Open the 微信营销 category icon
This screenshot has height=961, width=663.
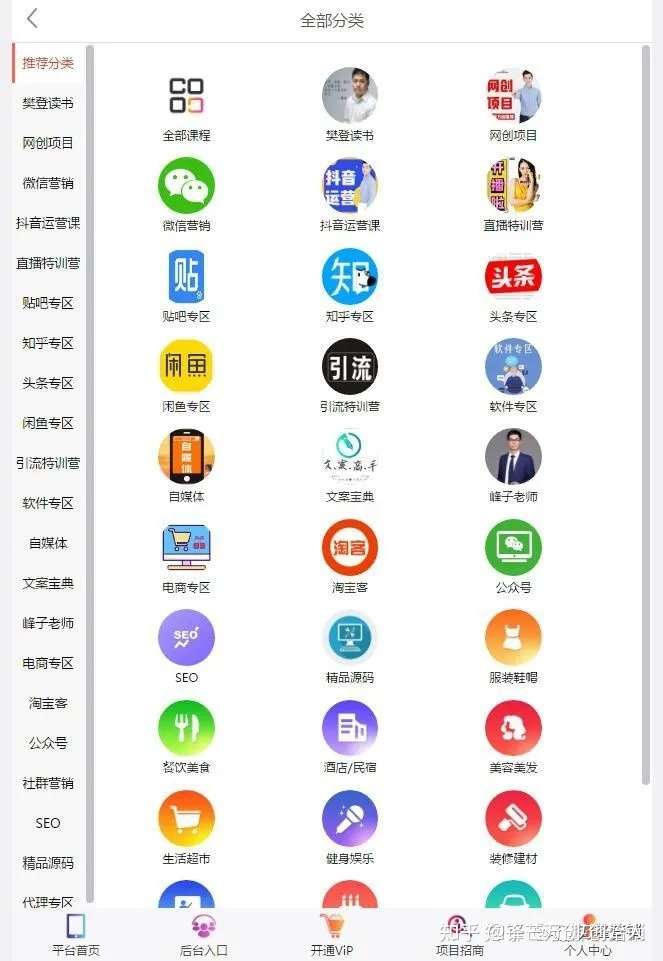186,186
